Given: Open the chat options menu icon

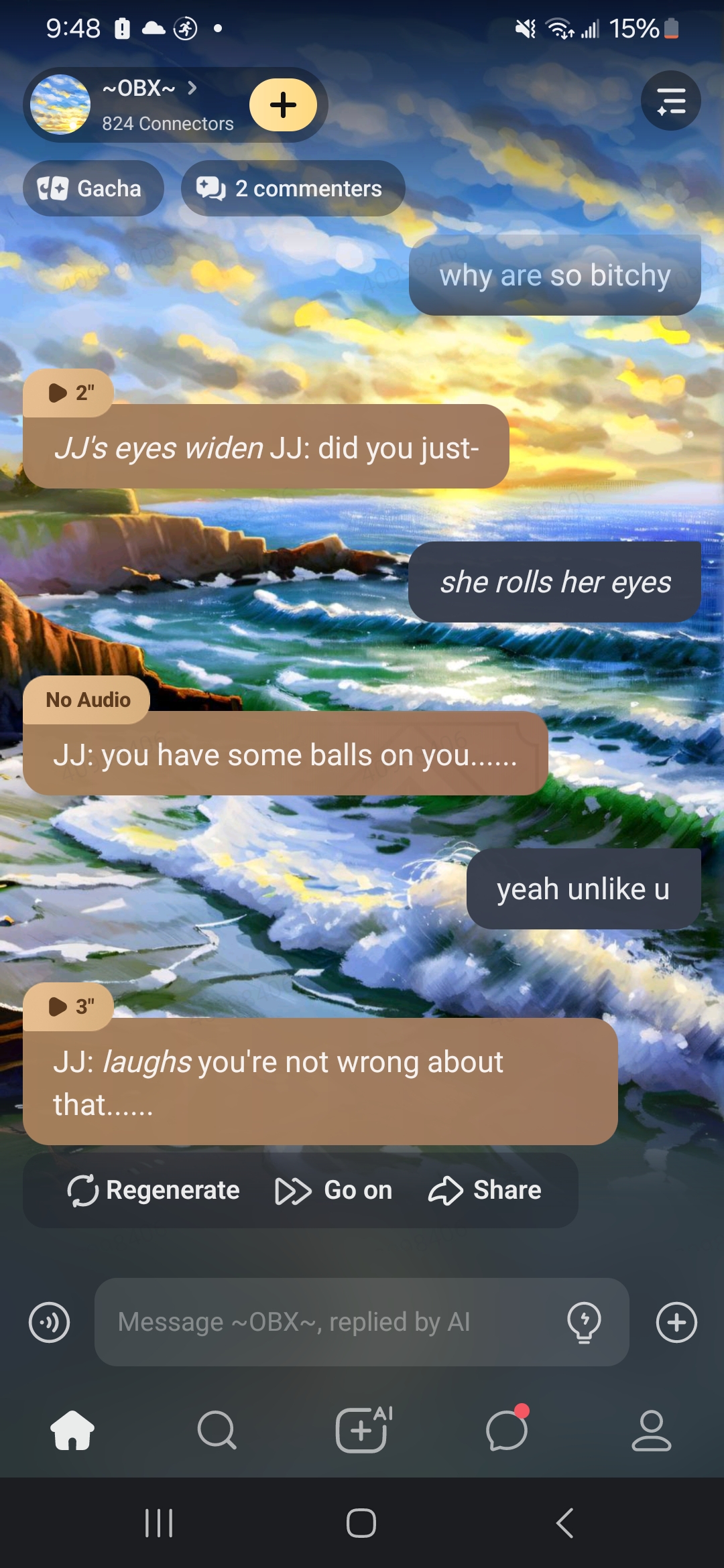Looking at the screenshot, I should pyautogui.click(x=670, y=101).
